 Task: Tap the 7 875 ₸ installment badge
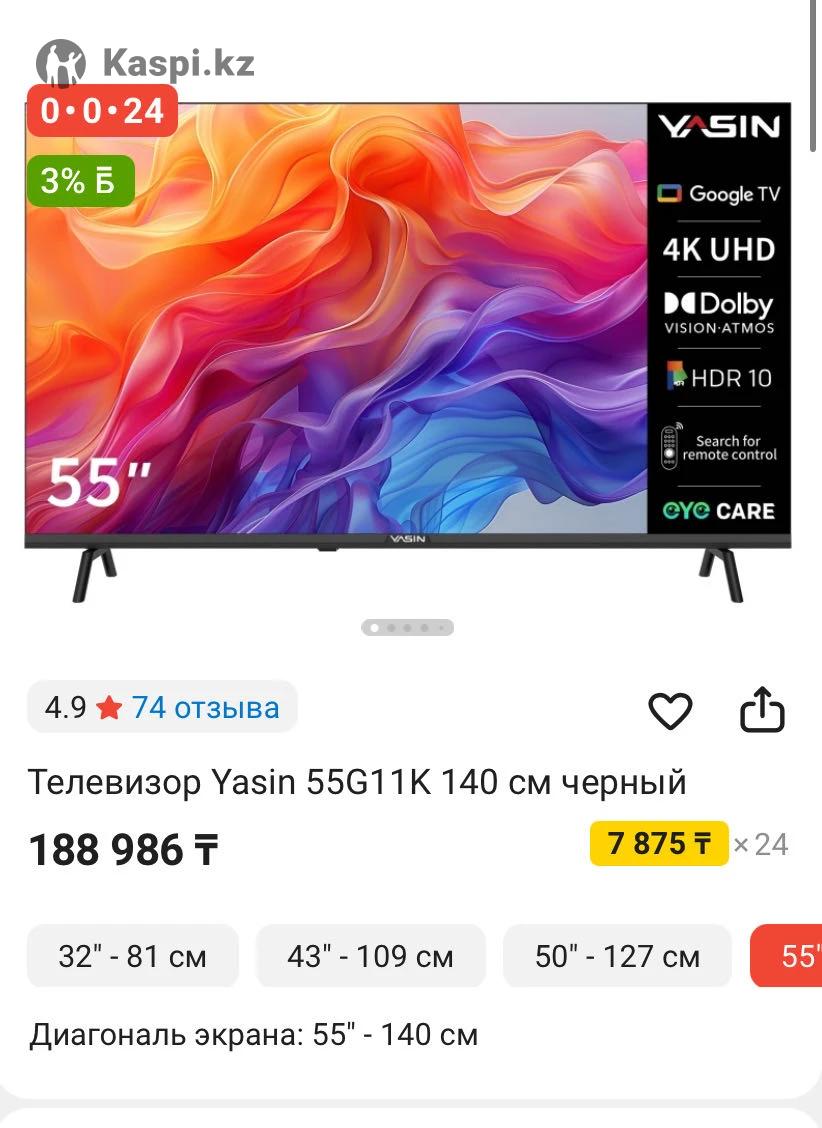point(659,844)
